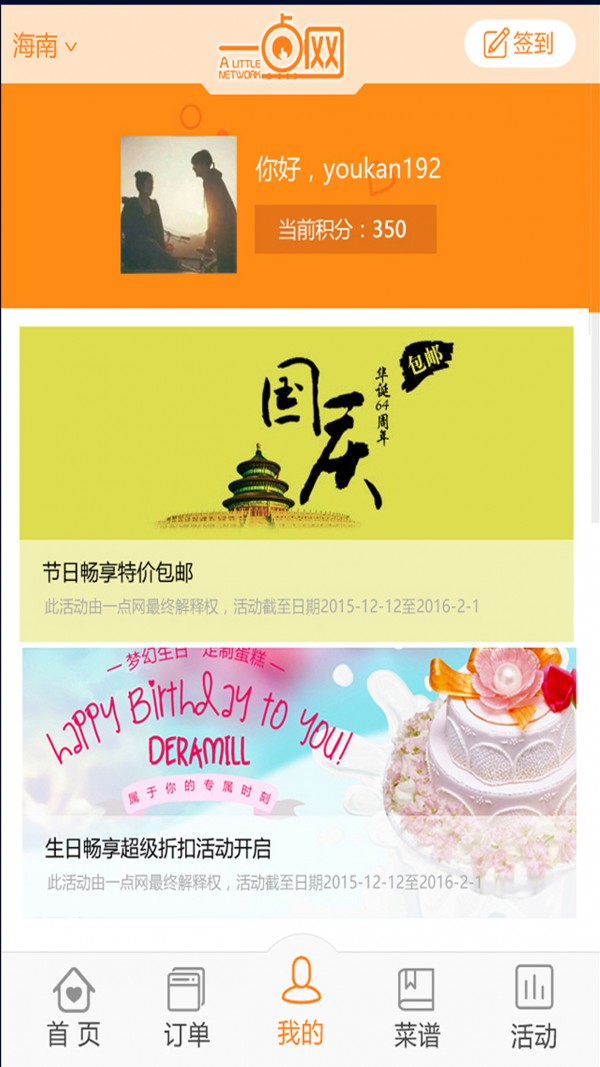The width and height of the screenshot is (600, 1067).
Task: Switch to the 菜谱 recipes tab
Action: (417, 1007)
